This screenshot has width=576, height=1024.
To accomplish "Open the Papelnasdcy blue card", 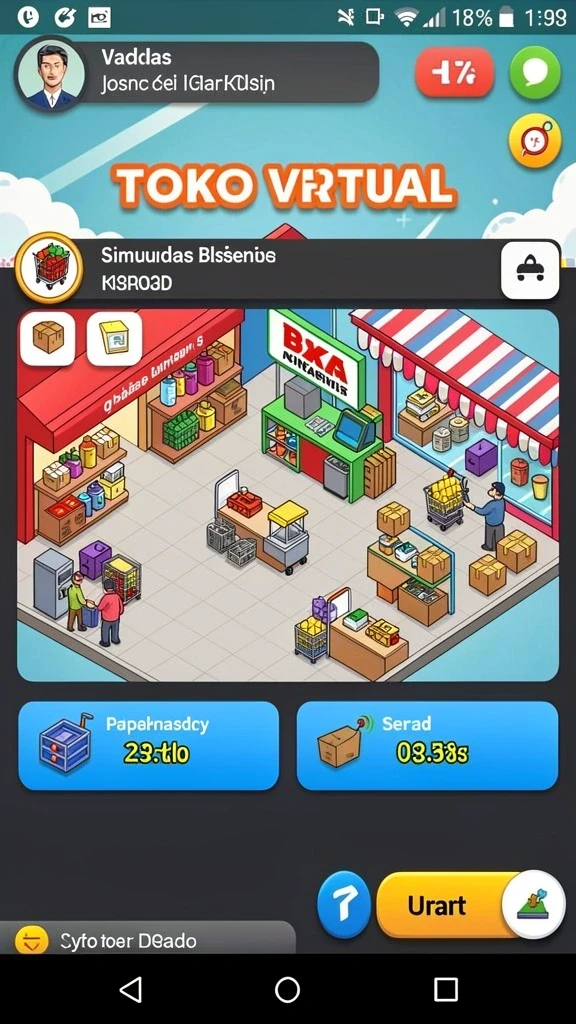I will [x=148, y=745].
